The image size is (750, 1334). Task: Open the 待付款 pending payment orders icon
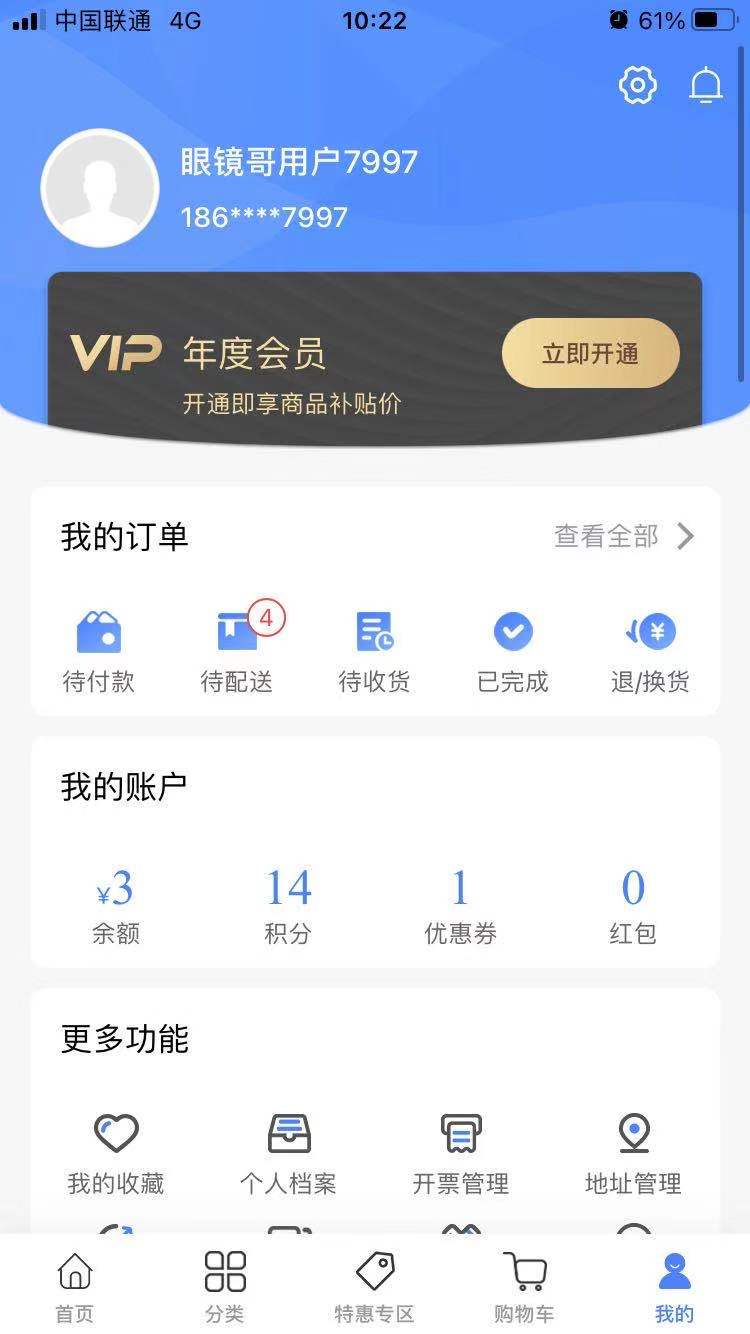coord(98,645)
